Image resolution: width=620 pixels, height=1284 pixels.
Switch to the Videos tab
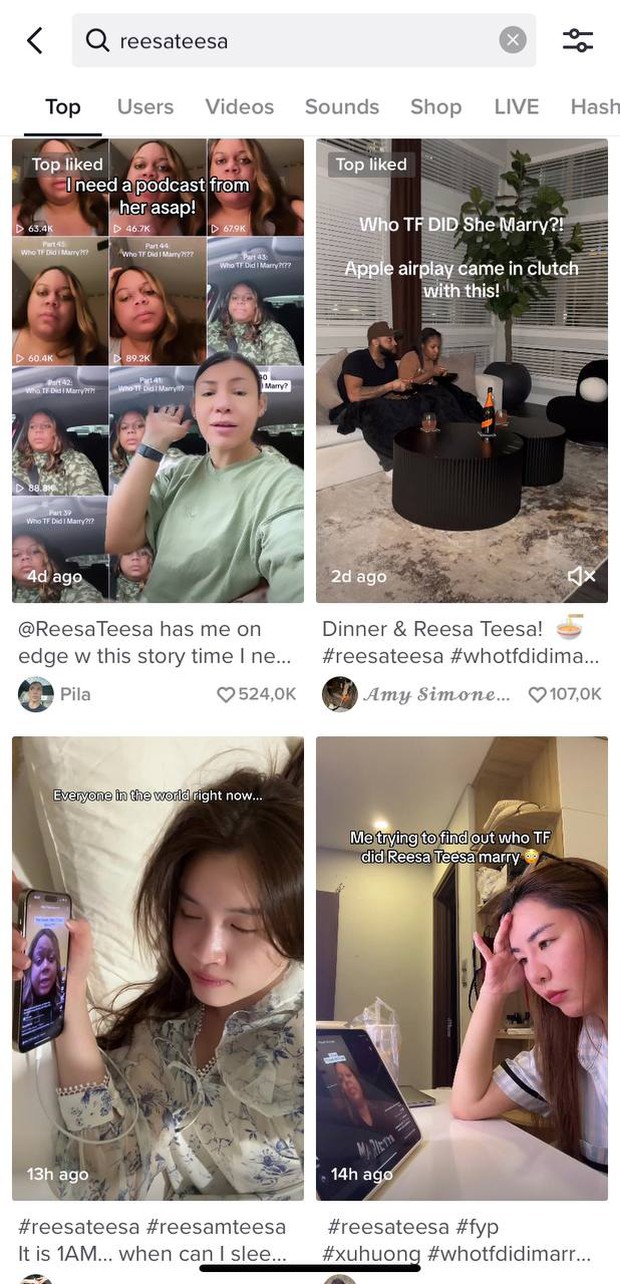tap(239, 107)
